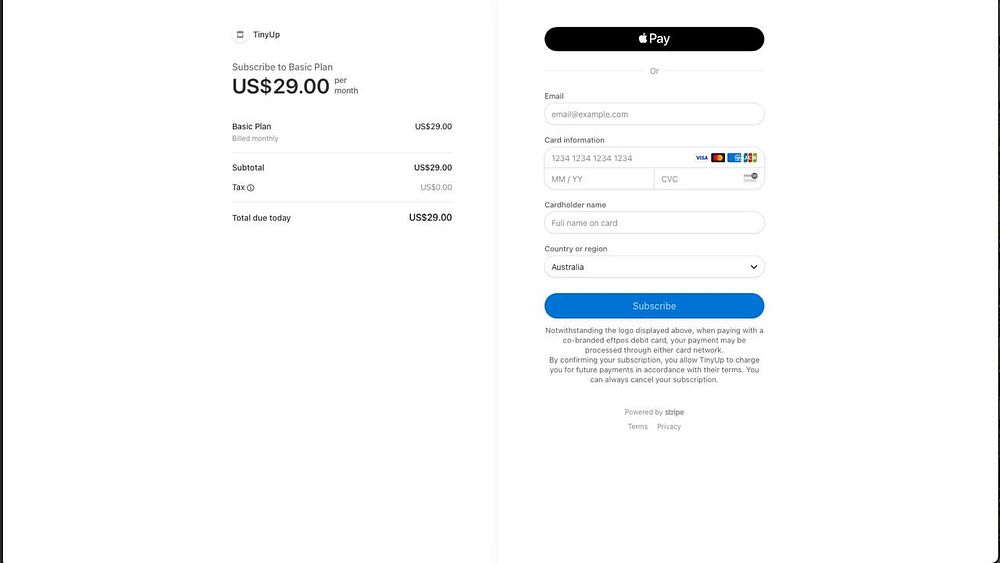Tap the Tax info icon
Screen dimensions: 1000x563
pyautogui.click(x=251, y=188)
